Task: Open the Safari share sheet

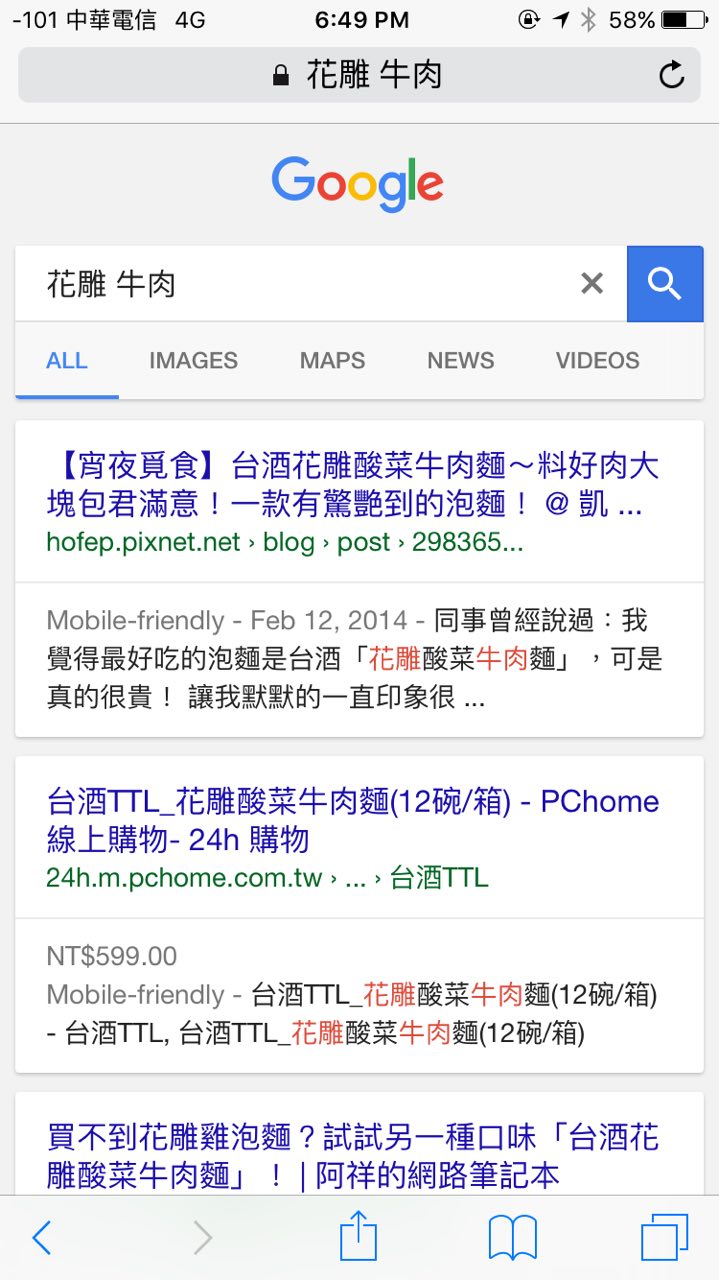Action: coord(358,1238)
